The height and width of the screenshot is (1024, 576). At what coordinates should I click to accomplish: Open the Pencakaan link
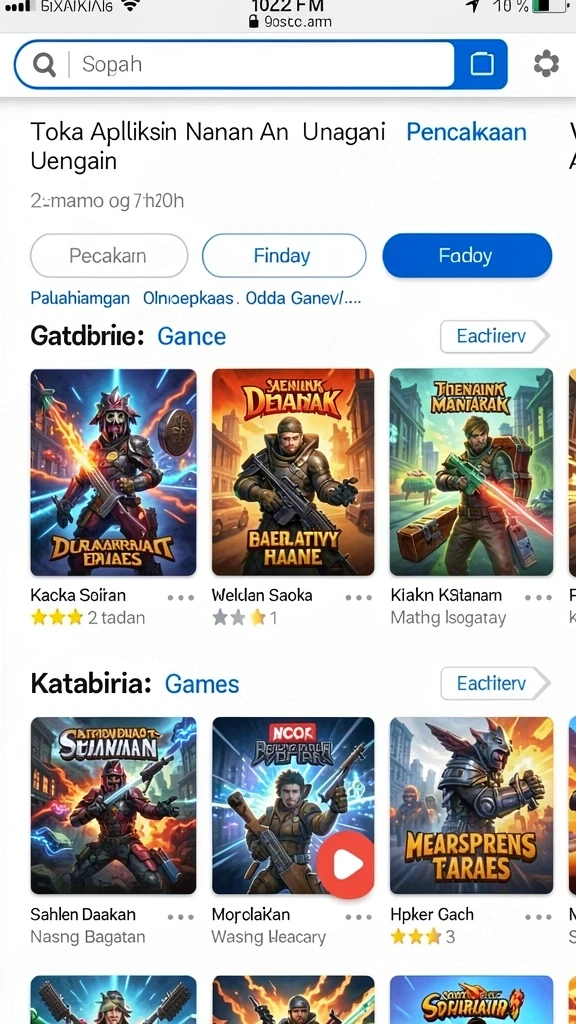coord(466,132)
